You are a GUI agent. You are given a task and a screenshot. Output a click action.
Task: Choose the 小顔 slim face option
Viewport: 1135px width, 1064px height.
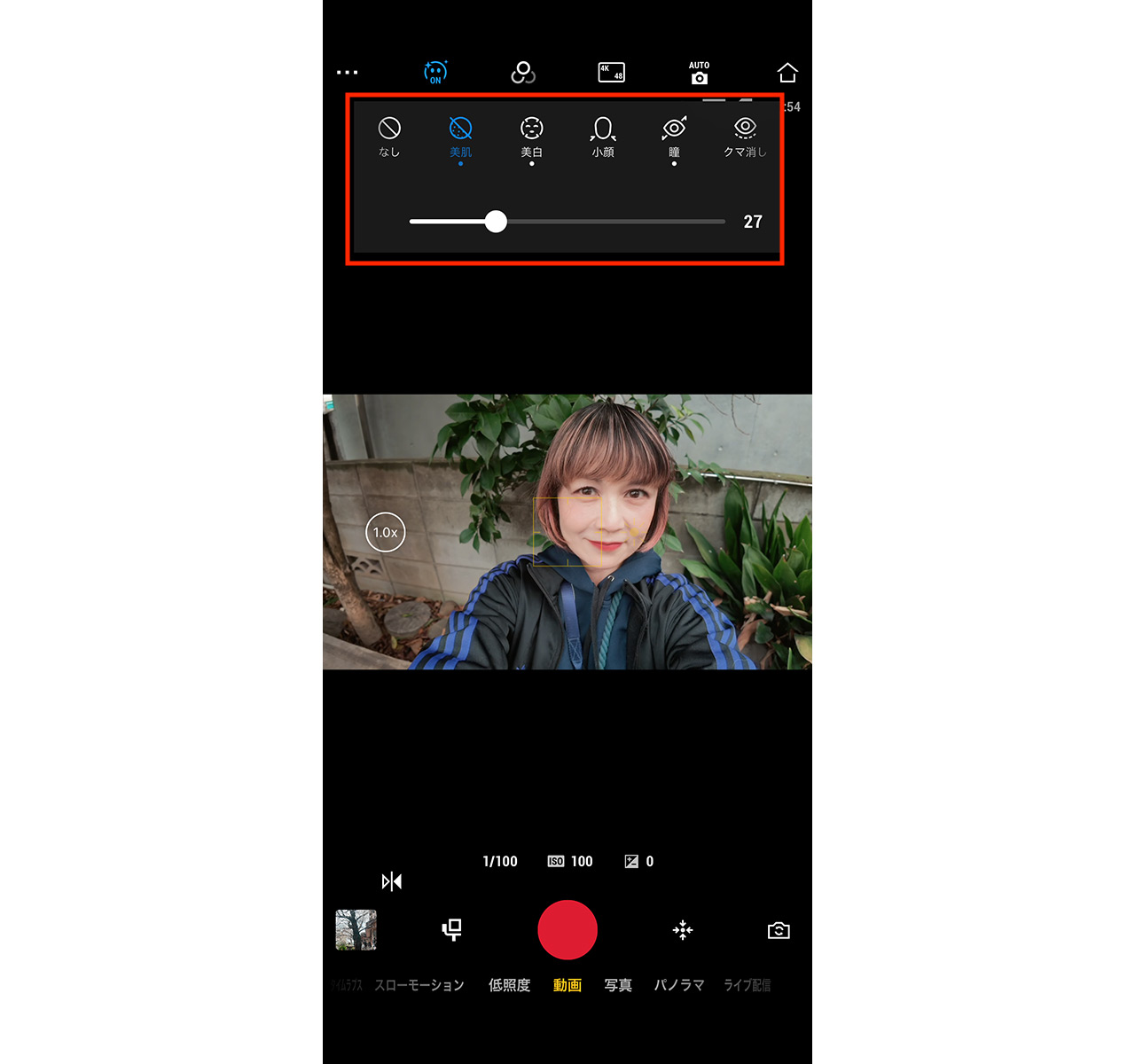pyautogui.click(x=603, y=137)
